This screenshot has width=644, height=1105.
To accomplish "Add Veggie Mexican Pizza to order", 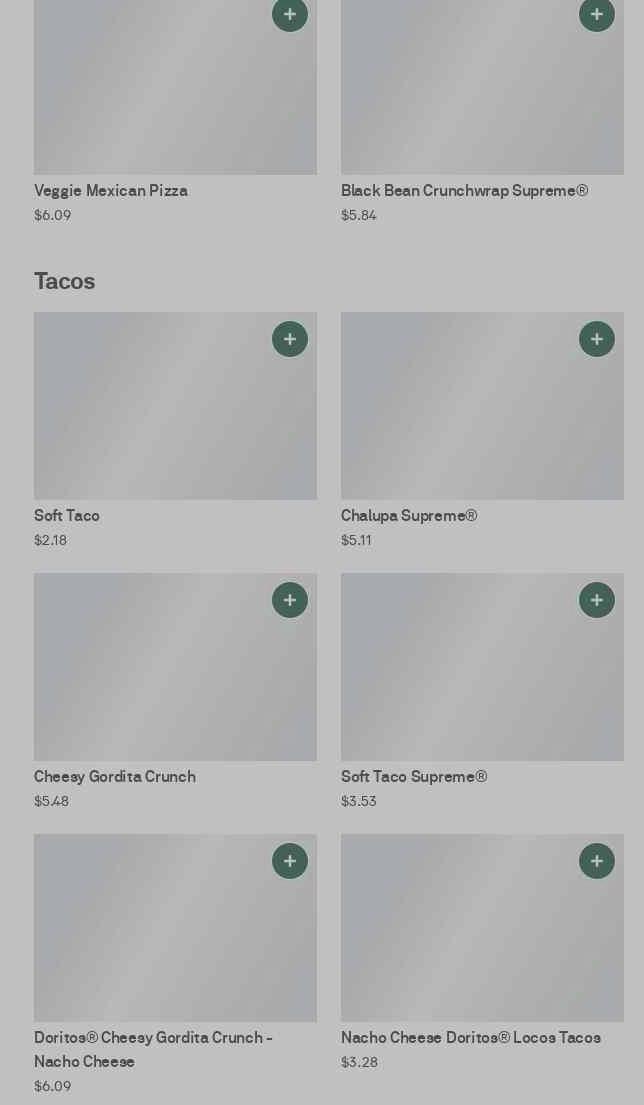I will [290, 14].
